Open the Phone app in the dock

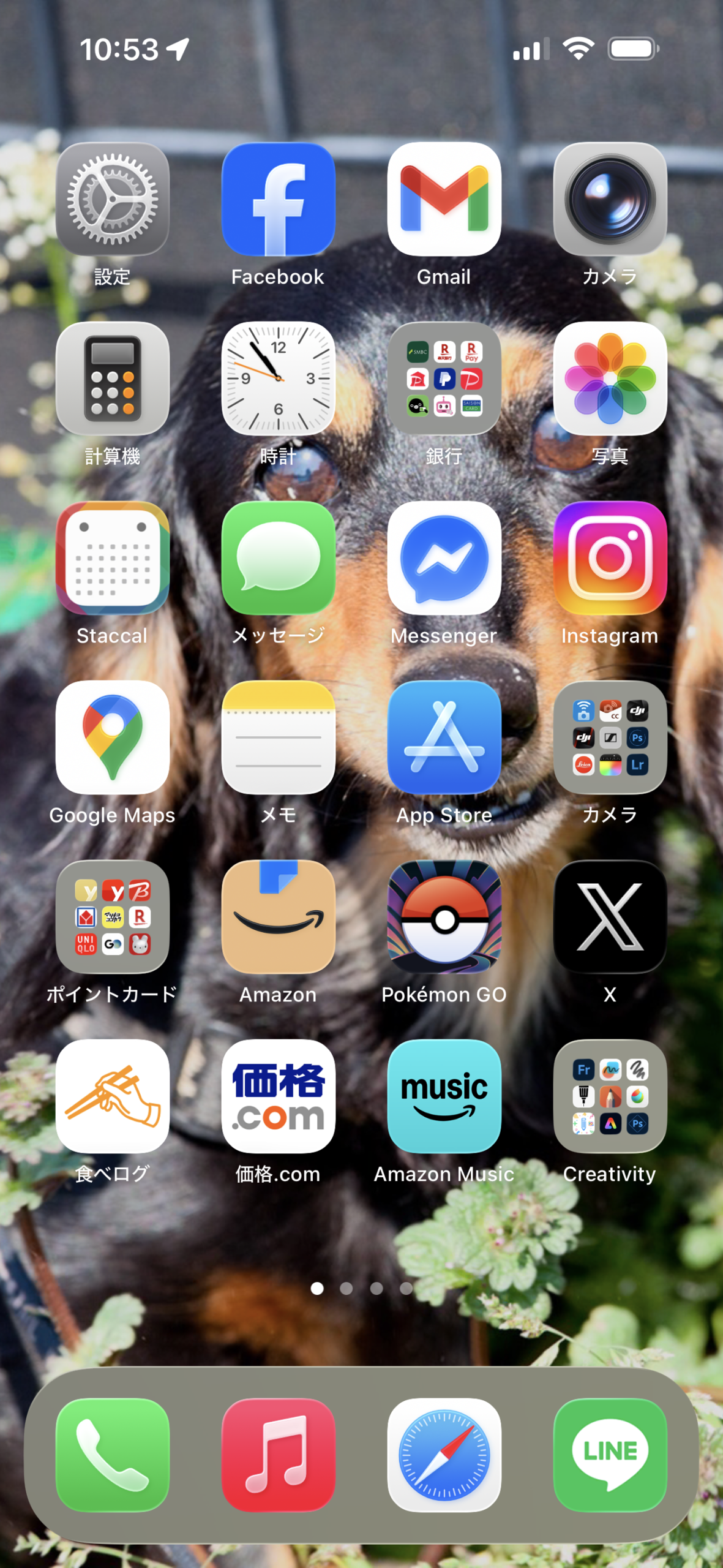tap(112, 1455)
